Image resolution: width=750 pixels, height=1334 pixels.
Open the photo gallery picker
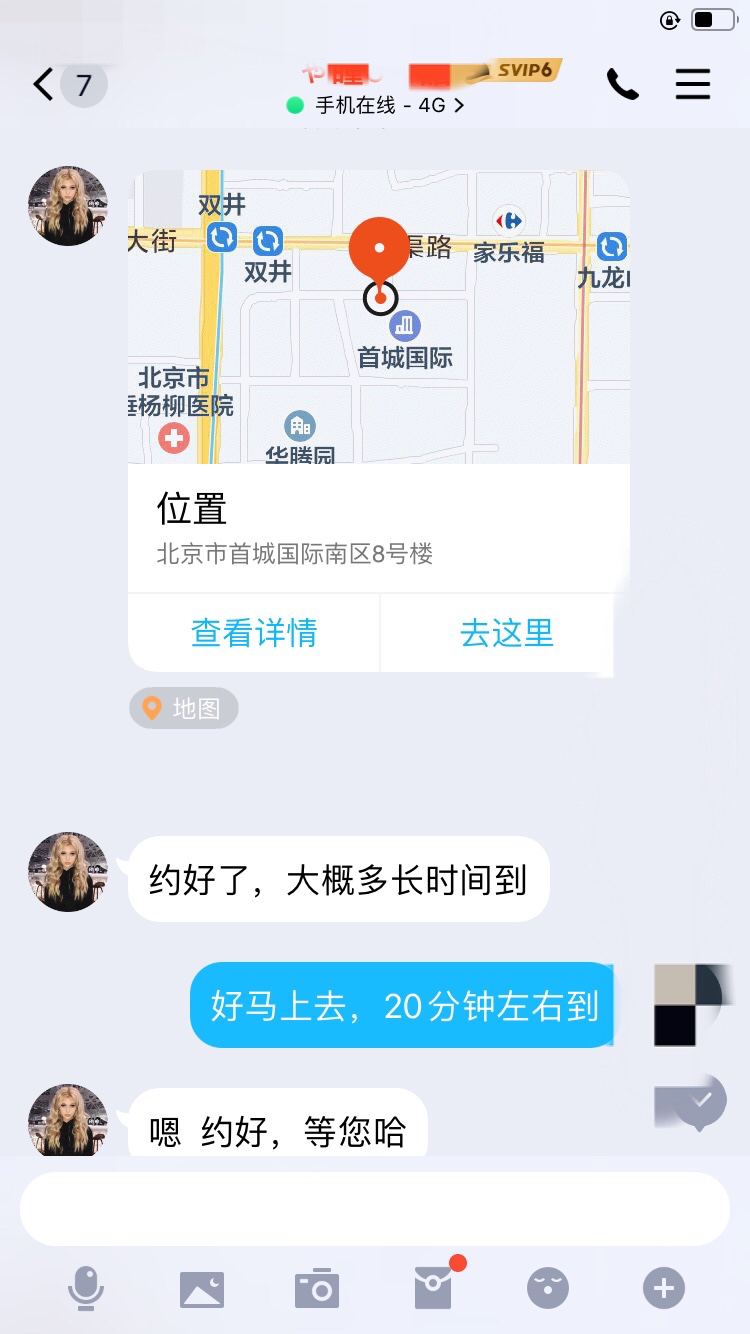click(x=202, y=1289)
